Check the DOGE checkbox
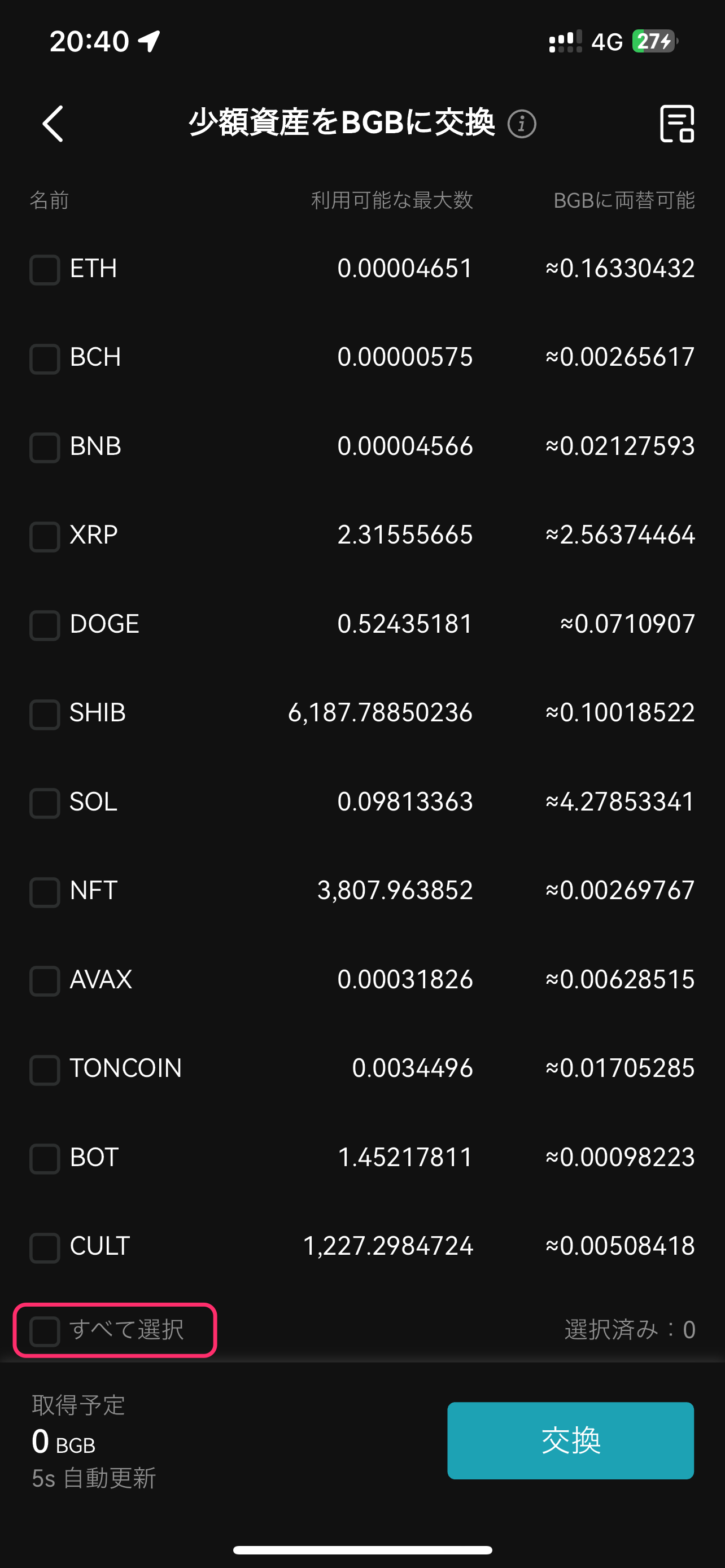Screen dimensions: 725x1568 click(45, 625)
